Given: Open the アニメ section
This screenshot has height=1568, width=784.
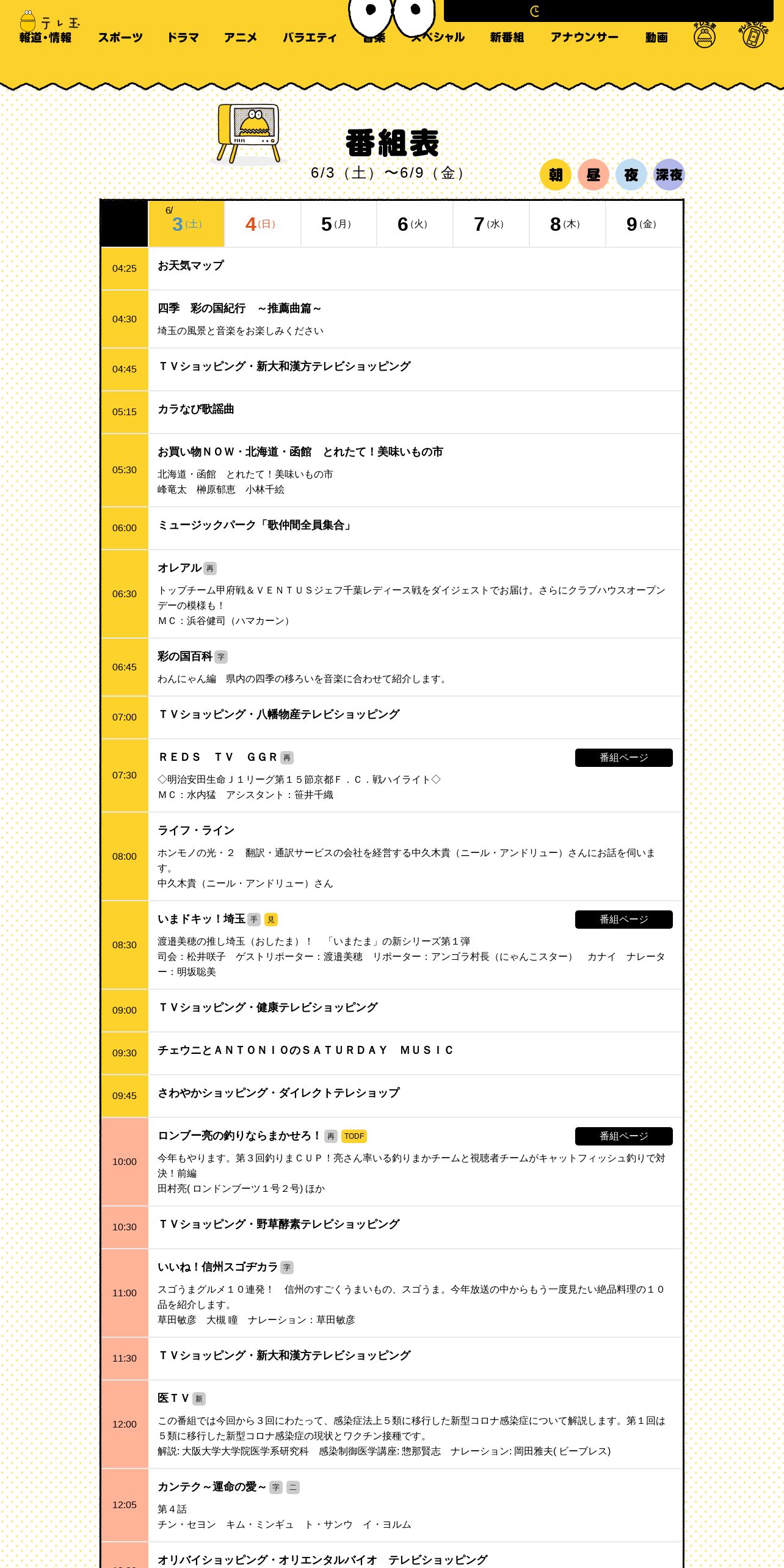Looking at the screenshot, I should pos(241,38).
